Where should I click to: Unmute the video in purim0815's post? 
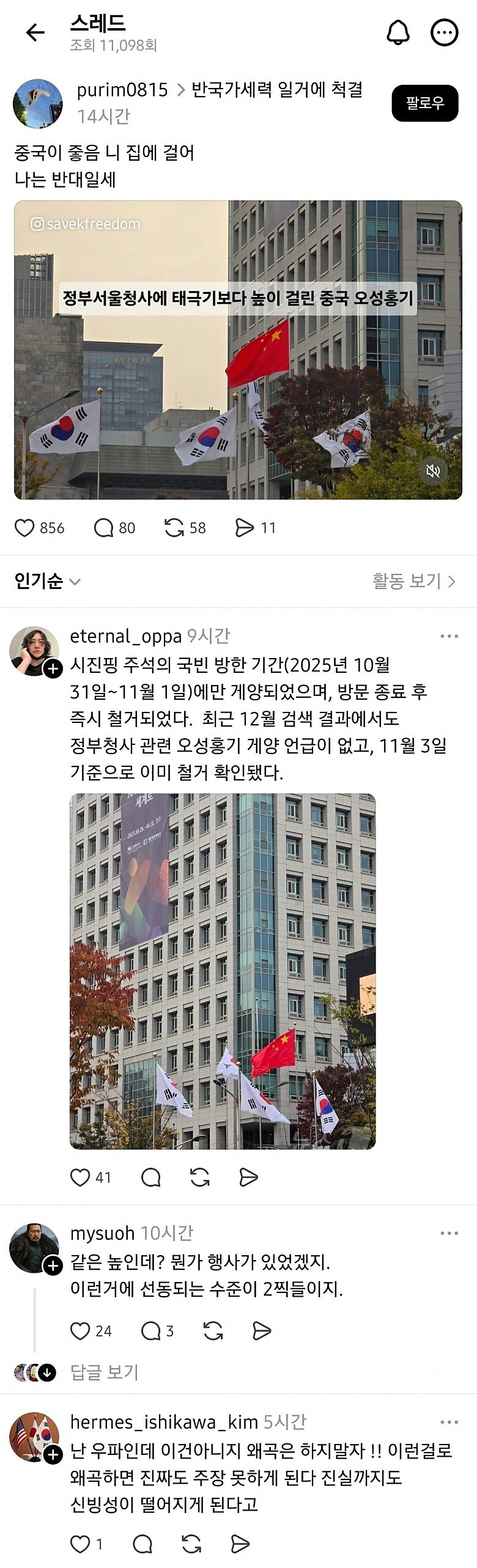433,471
